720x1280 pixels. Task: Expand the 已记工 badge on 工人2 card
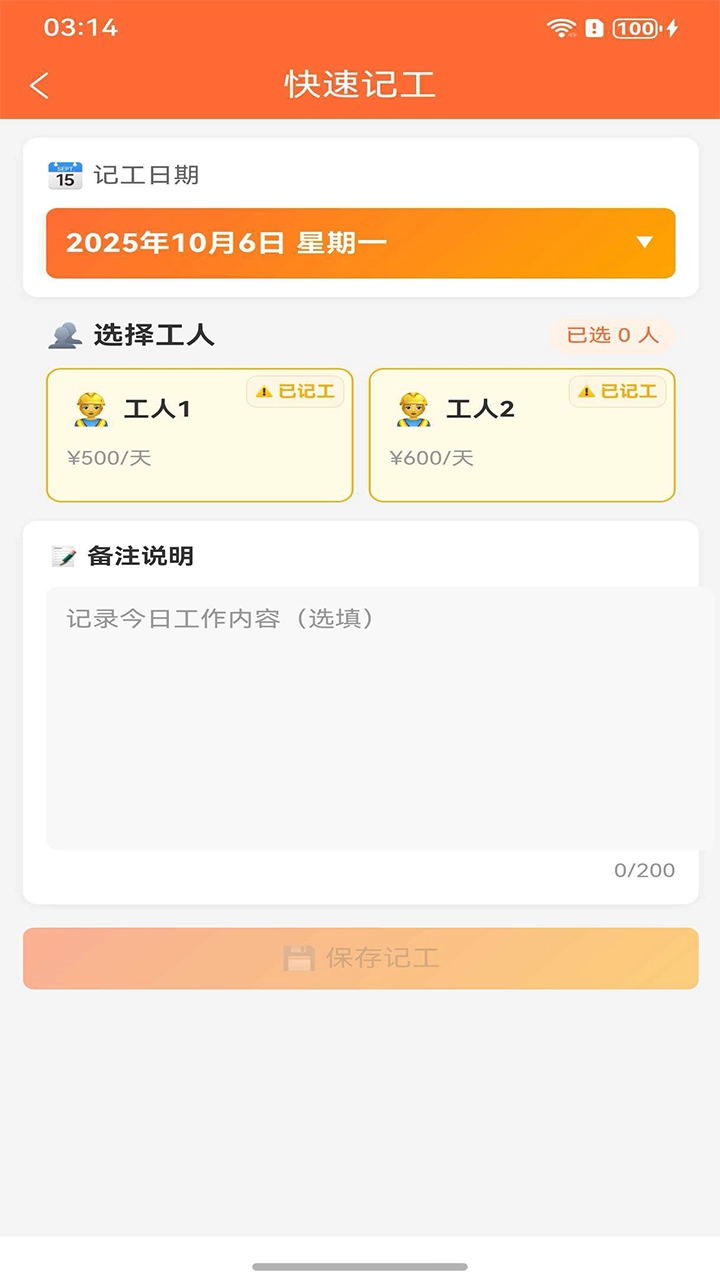tap(618, 392)
